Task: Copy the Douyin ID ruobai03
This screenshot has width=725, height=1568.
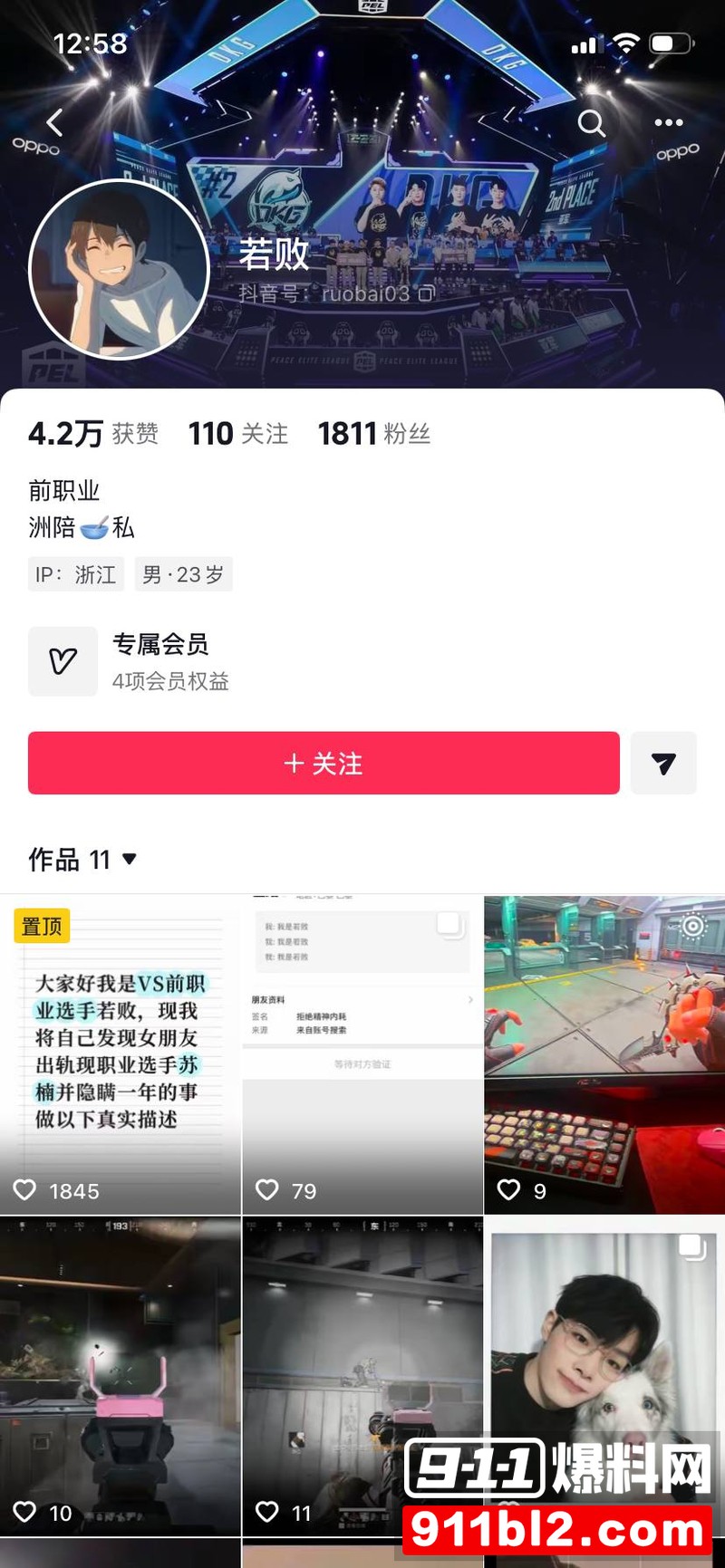Action: click(x=426, y=293)
